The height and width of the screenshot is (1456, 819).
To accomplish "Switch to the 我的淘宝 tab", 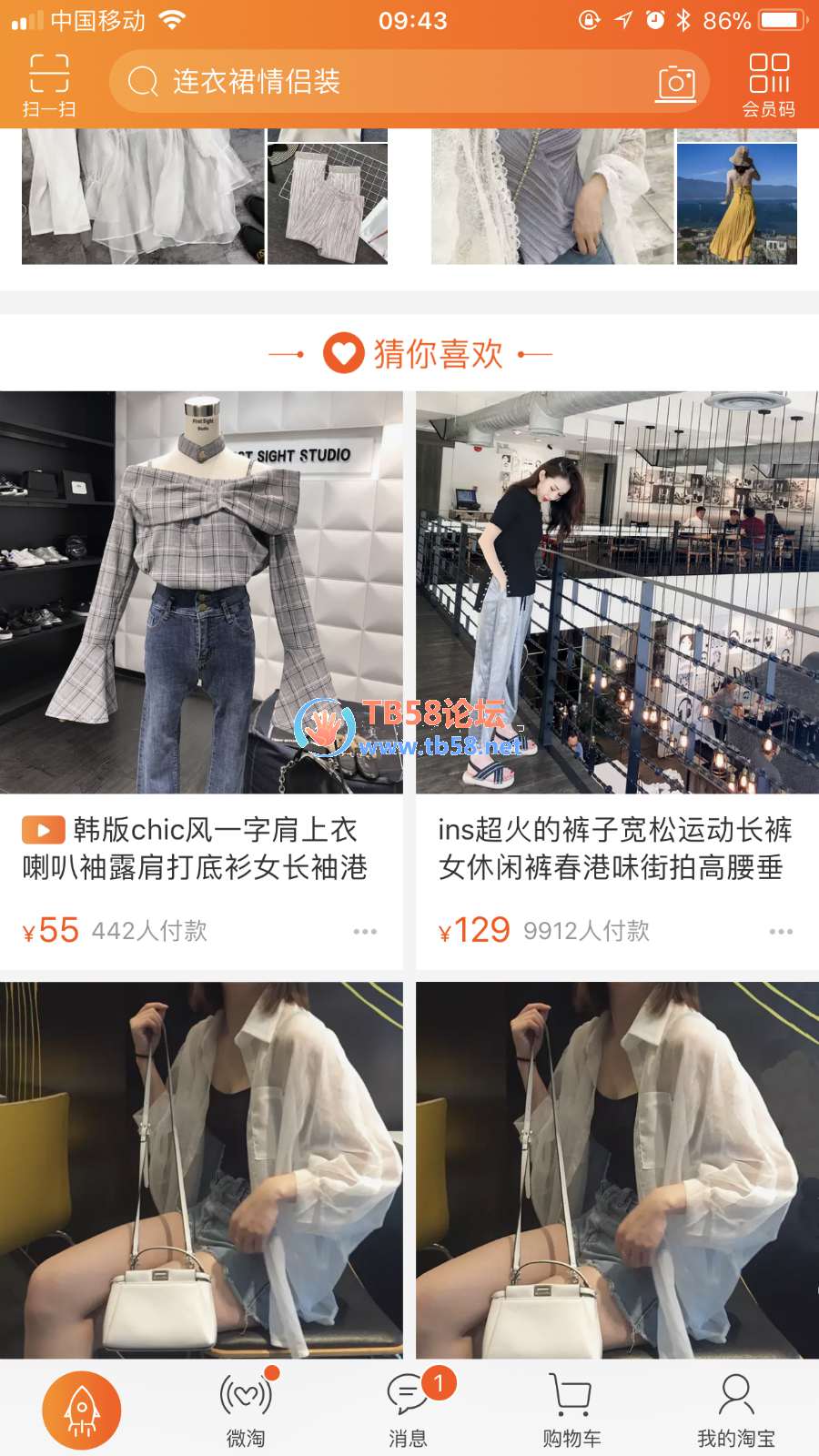I will point(735,1411).
